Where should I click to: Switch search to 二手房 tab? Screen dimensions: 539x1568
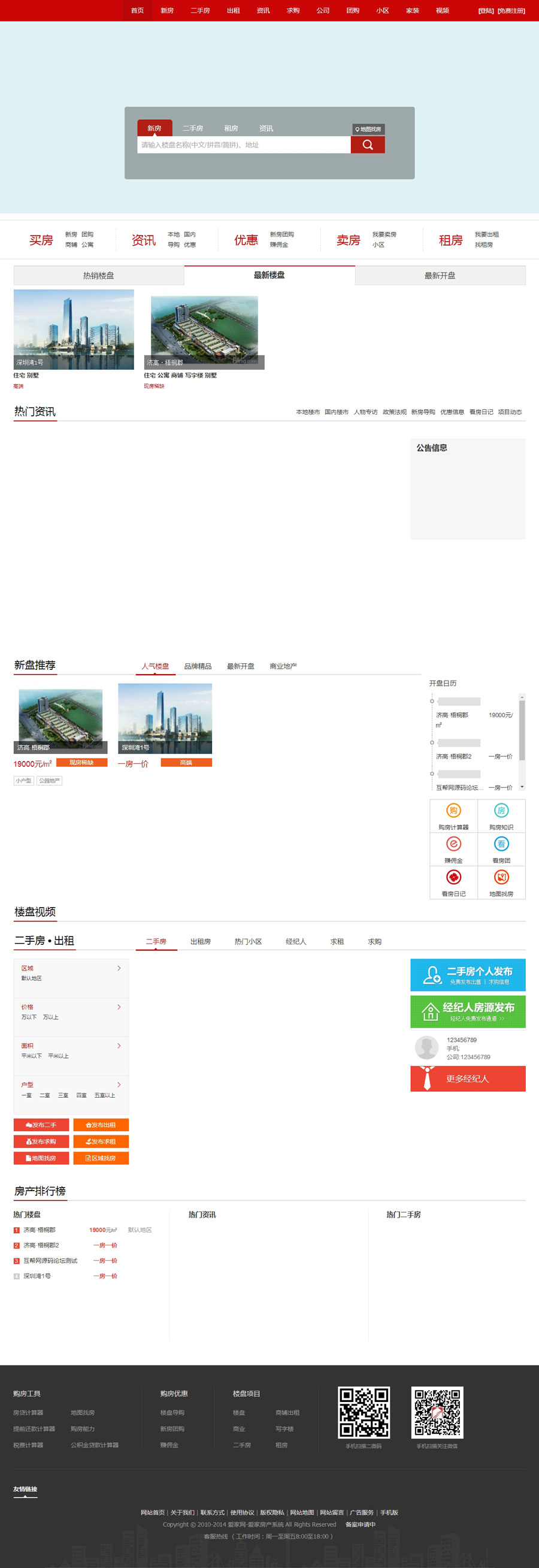point(193,128)
